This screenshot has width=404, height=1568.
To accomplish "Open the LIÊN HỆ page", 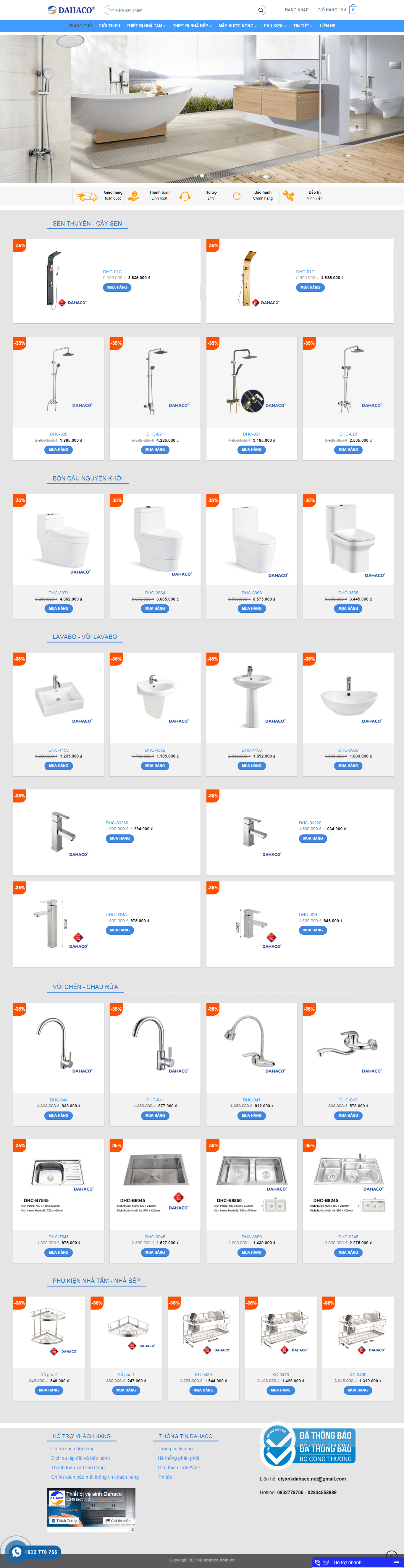I will pos(327,25).
